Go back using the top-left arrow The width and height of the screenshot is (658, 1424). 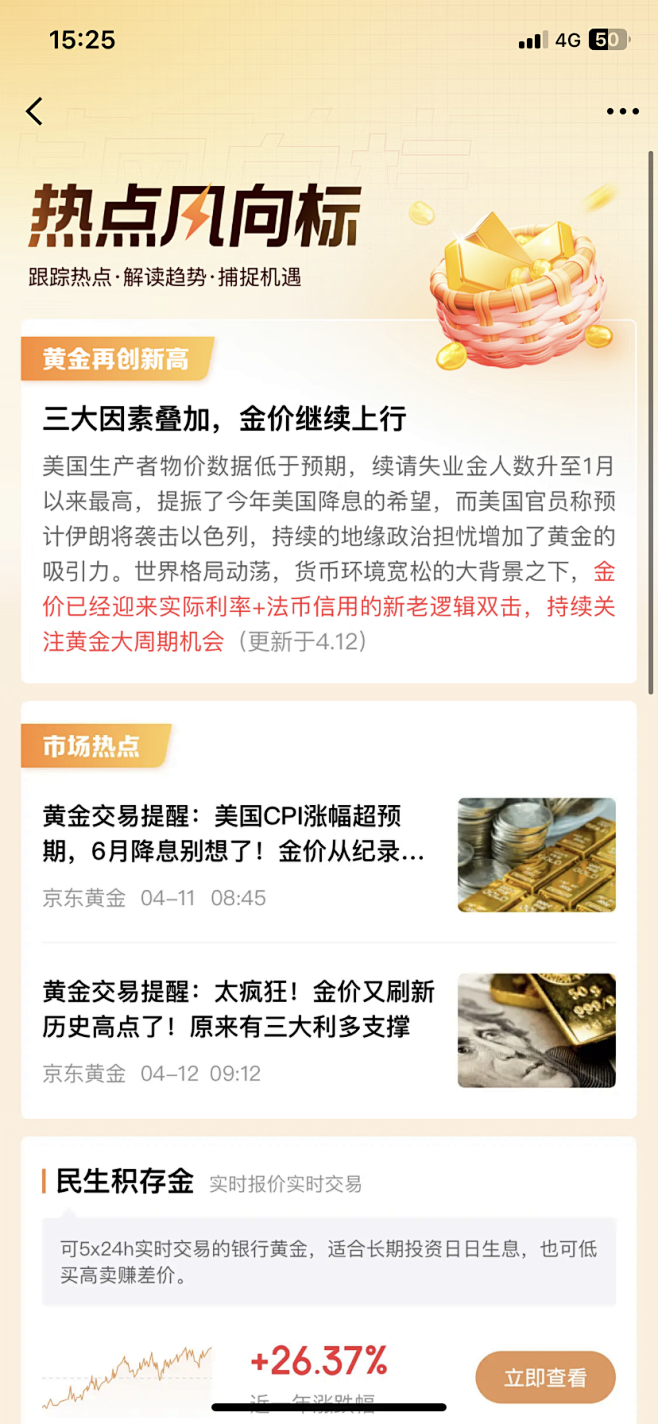point(35,111)
